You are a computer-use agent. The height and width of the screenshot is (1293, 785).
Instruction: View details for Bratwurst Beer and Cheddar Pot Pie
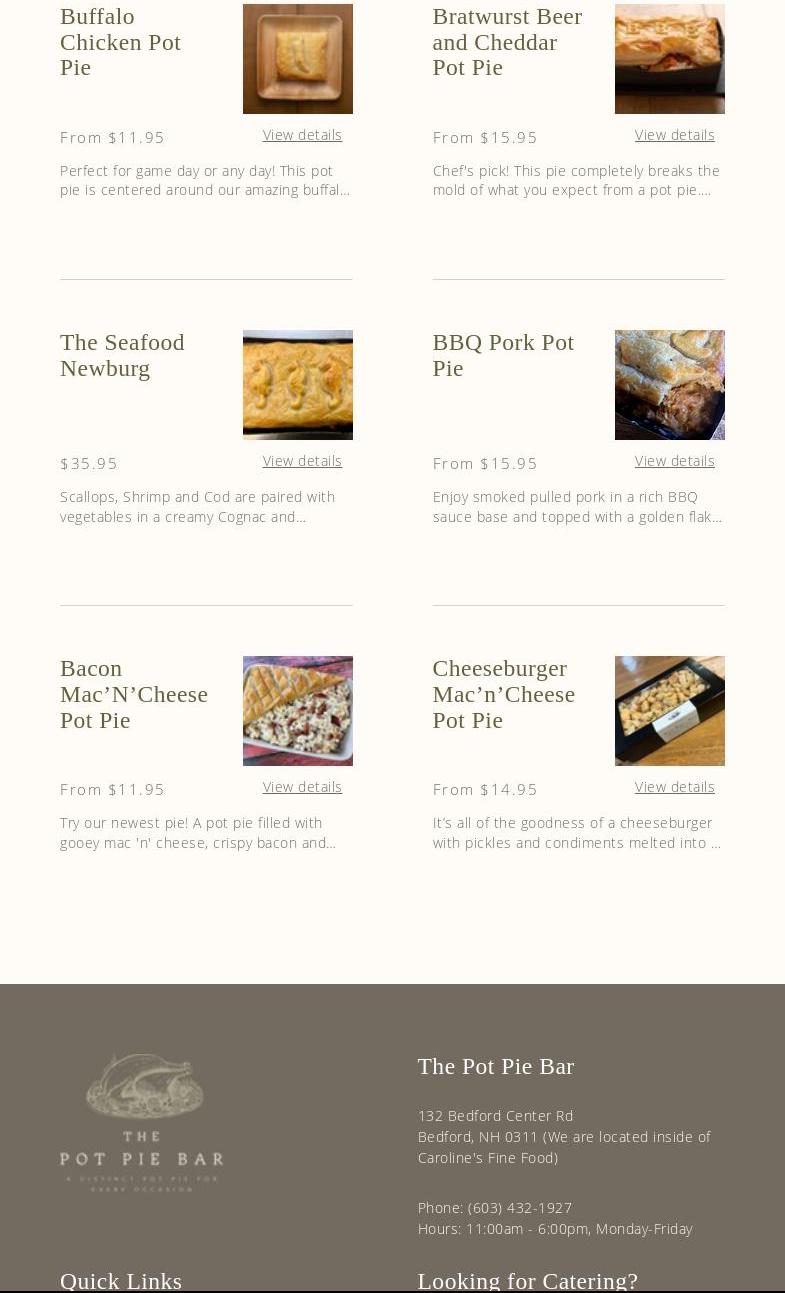coord(674,135)
